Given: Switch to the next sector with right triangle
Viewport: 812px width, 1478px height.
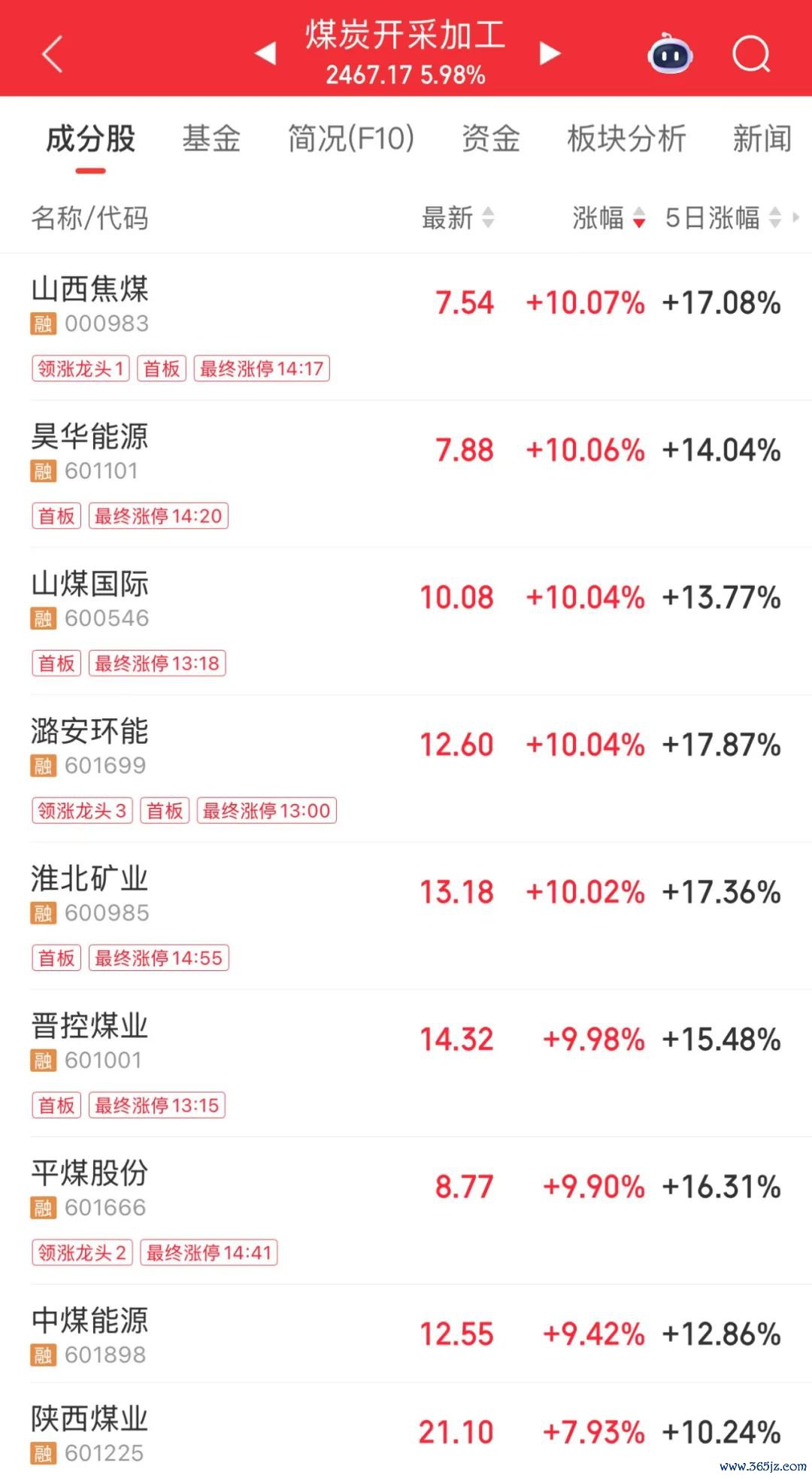Looking at the screenshot, I should (550, 53).
